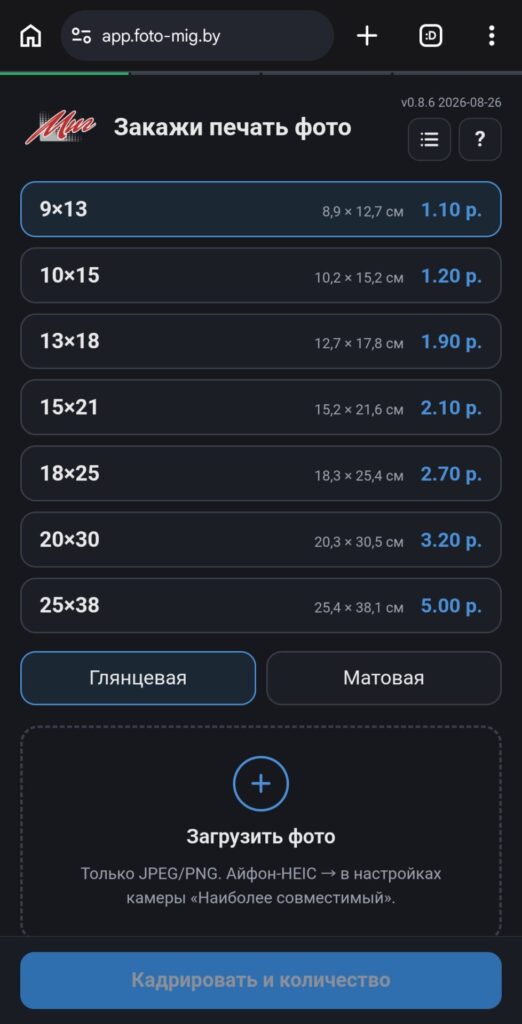Select the 9×13 print size
Screen dimensions: 522x1024
click(261, 209)
